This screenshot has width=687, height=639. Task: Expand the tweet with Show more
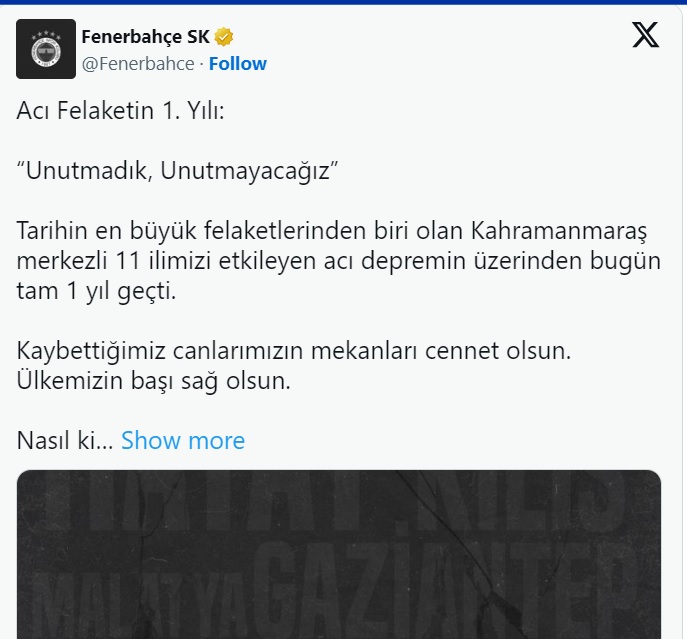tap(183, 441)
